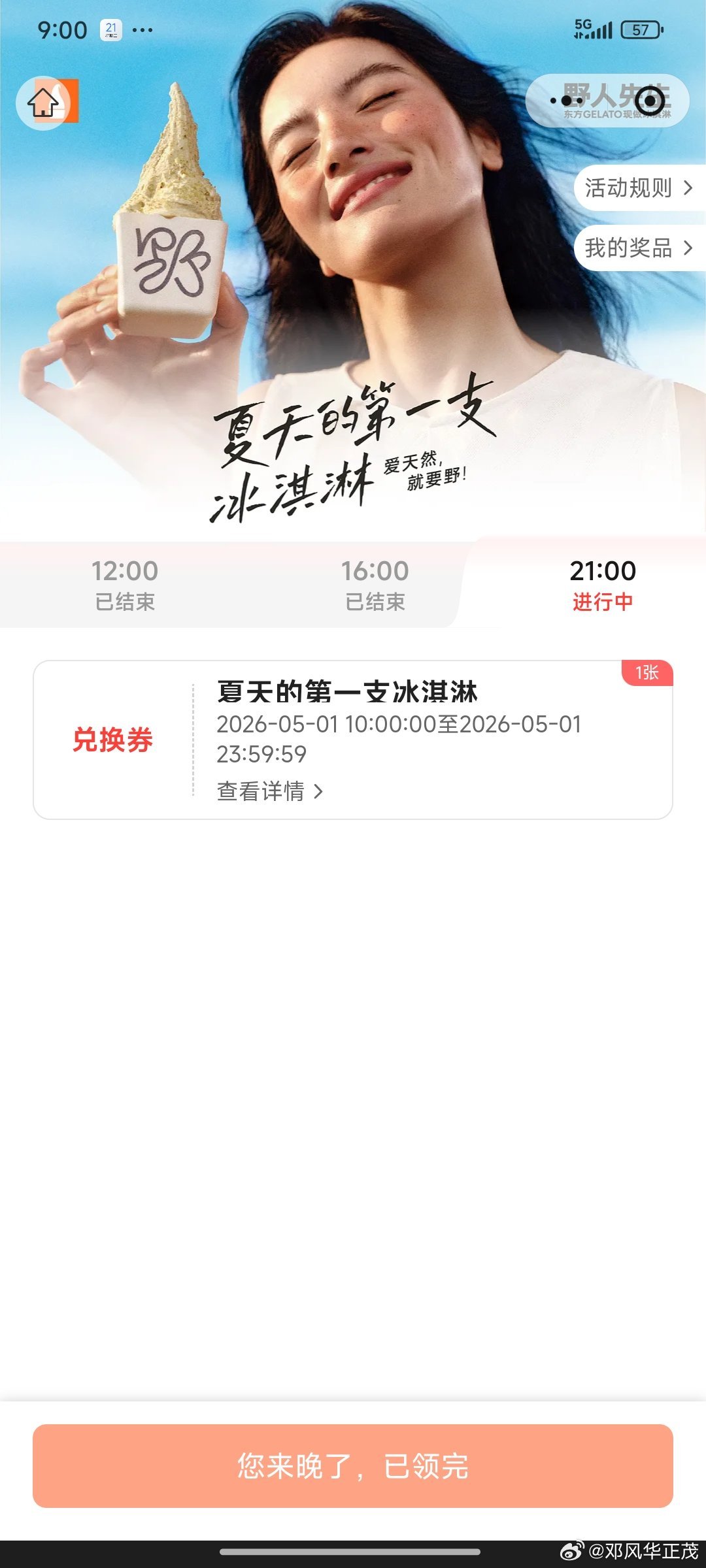706x1568 pixels.
Task: Close the mini program via circle icon
Action: [x=650, y=101]
